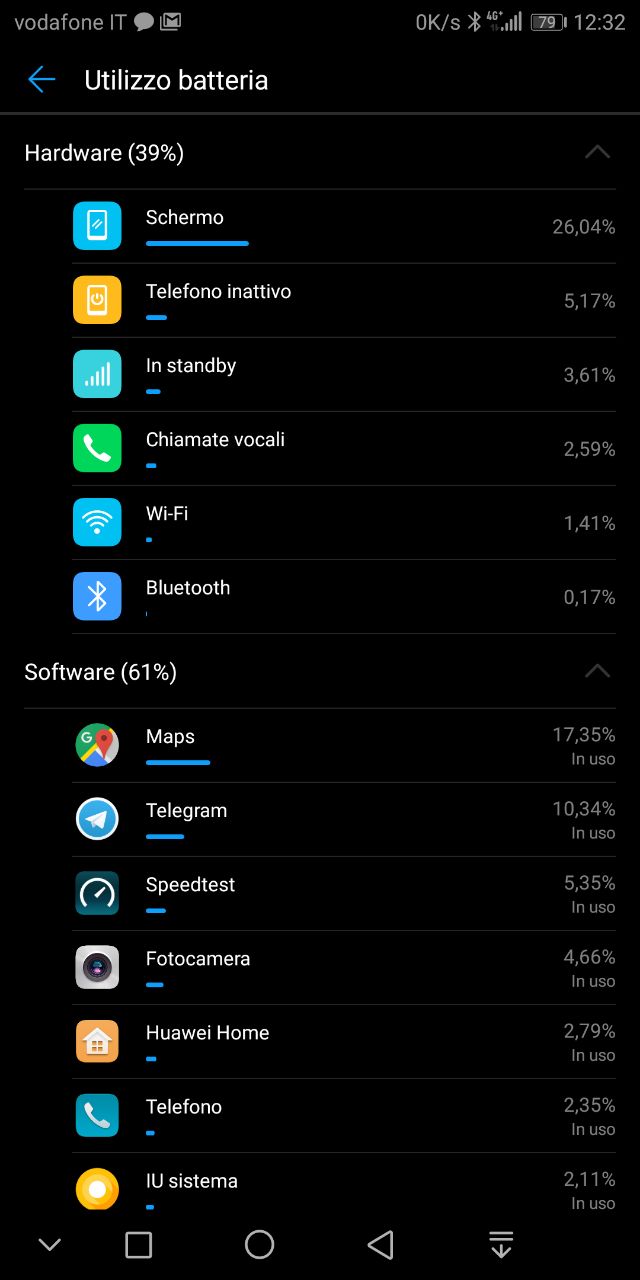This screenshot has width=640, height=1280.
Task: Open Huawei Home usage details
Action: click(x=344, y=1042)
